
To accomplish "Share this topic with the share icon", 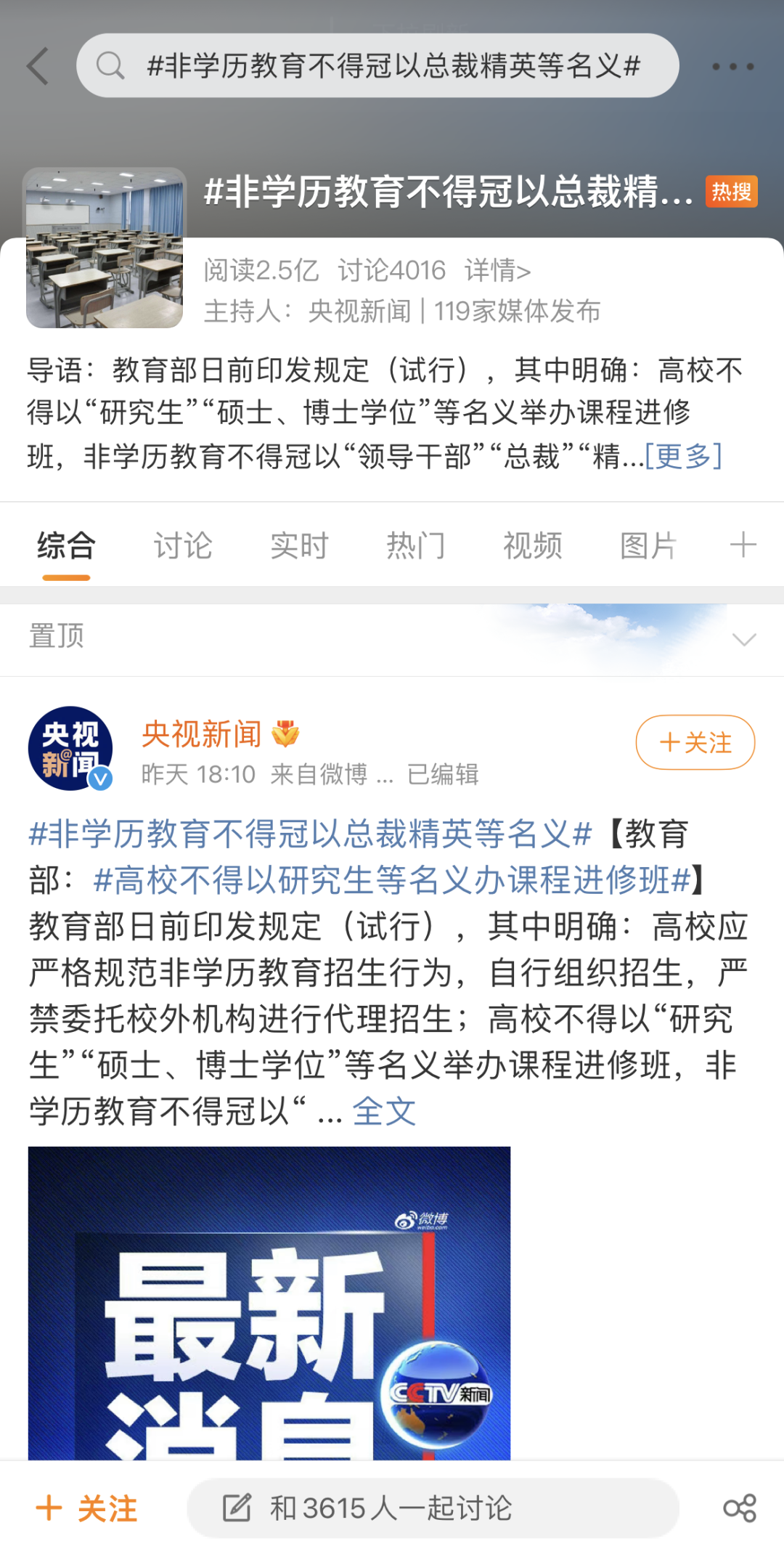I will (x=740, y=1508).
